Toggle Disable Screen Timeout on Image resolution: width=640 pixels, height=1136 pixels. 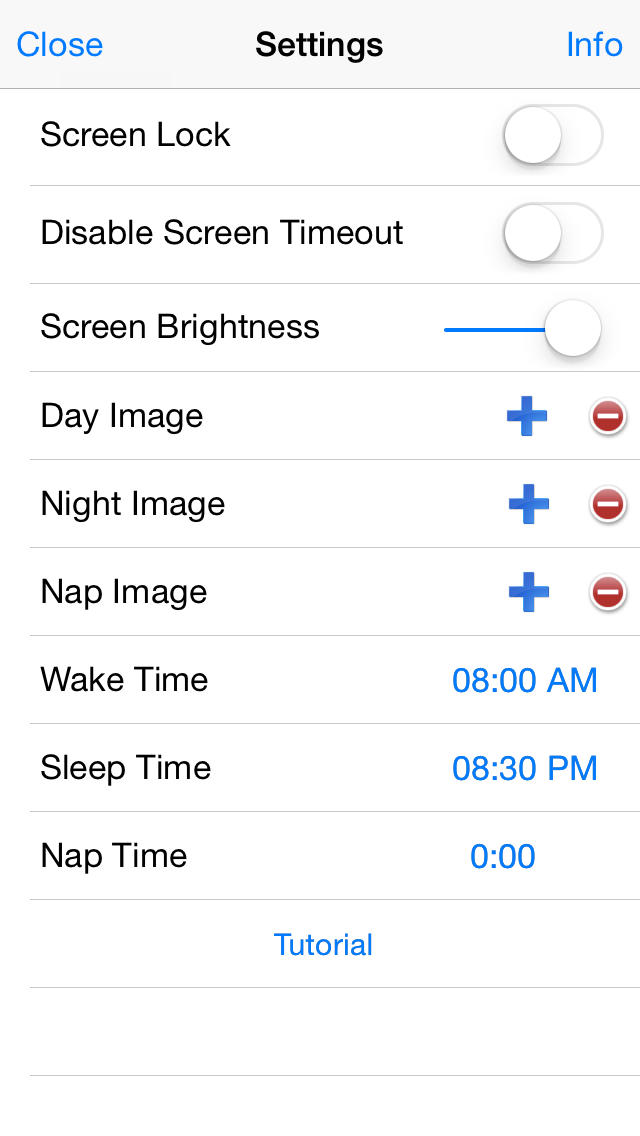pyautogui.click(x=553, y=233)
